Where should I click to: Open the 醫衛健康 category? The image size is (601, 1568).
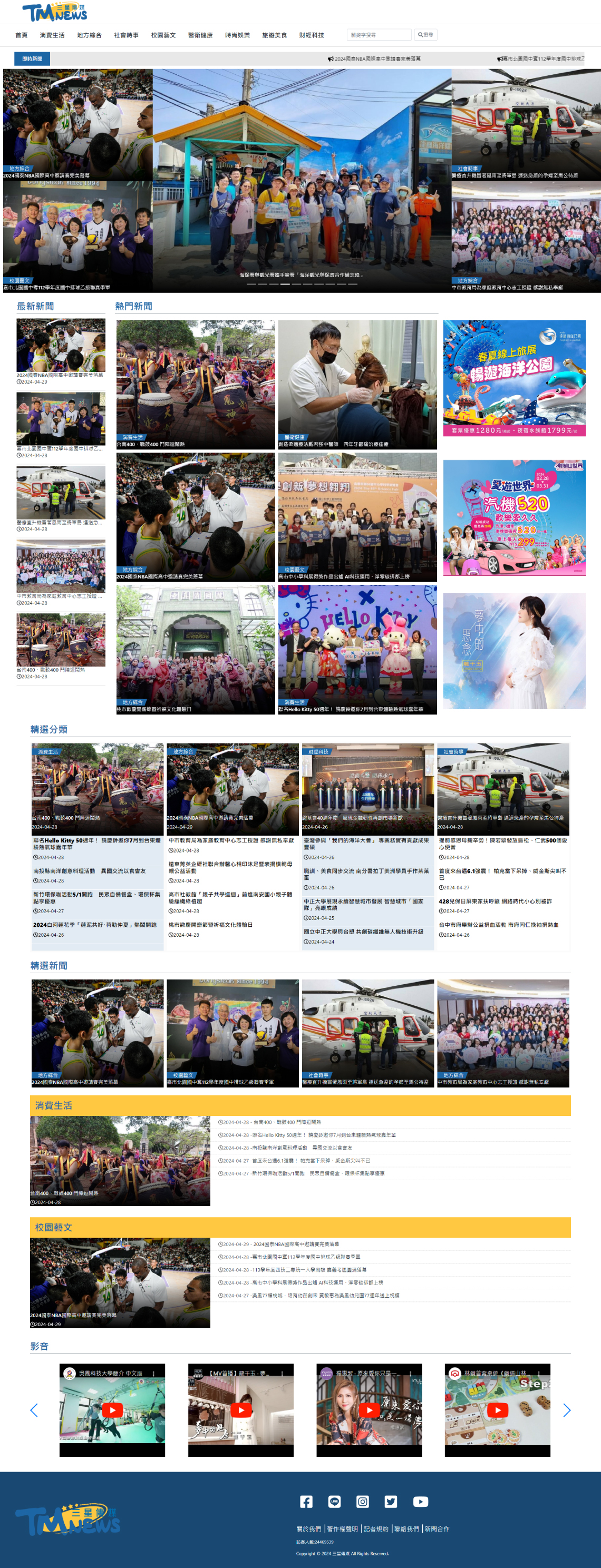[200, 35]
